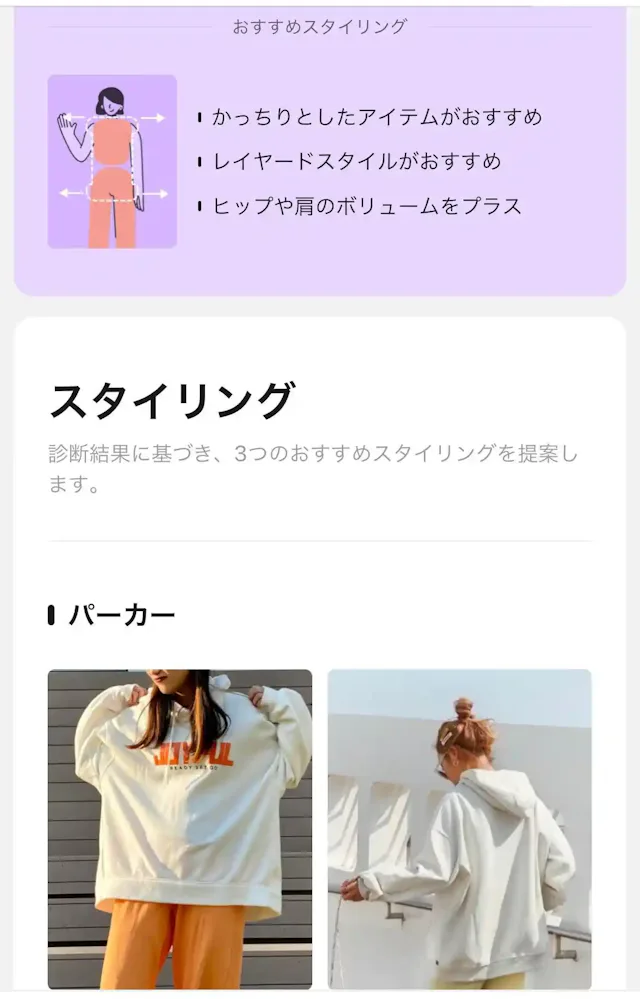Open the back-view white hoodie styling photo
640x999 pixels.
(459, 828)
